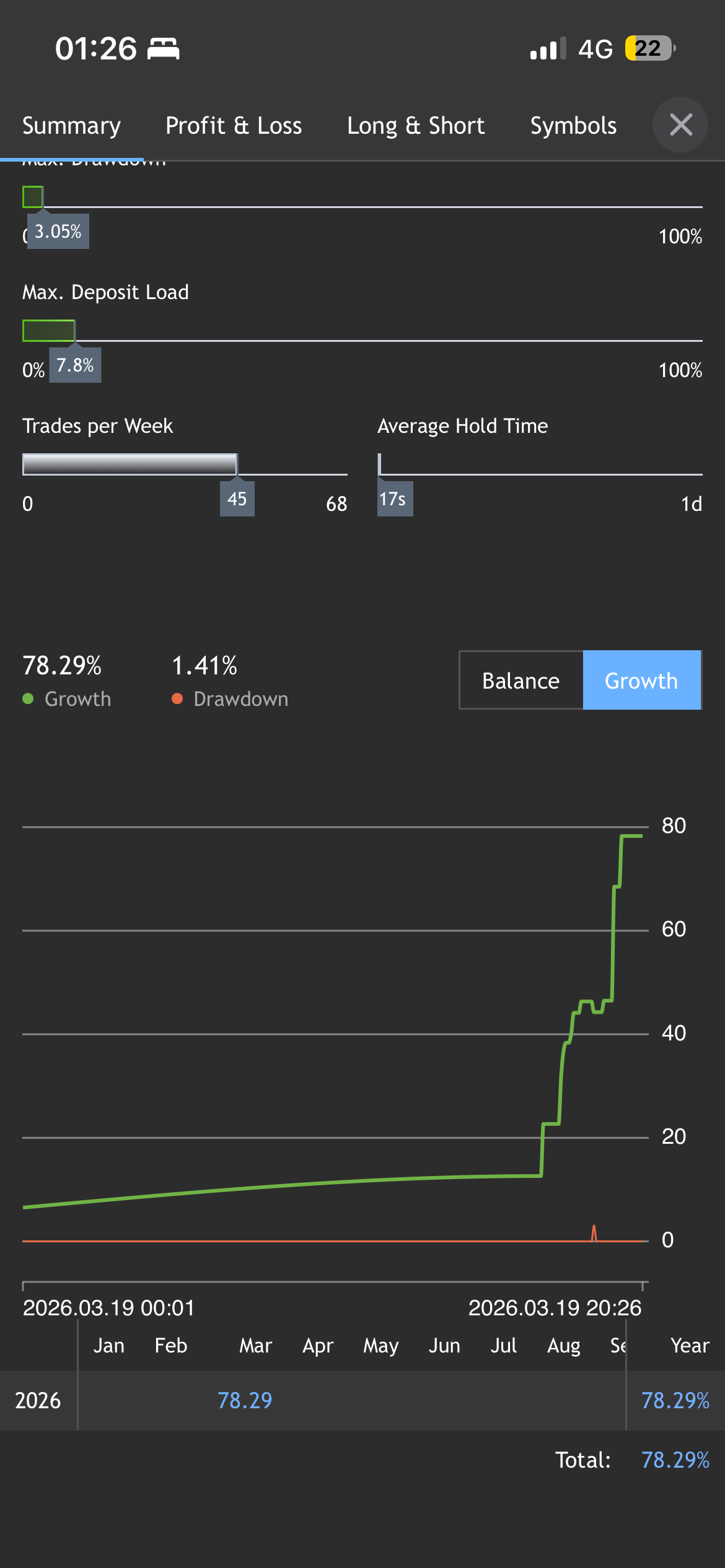
Task: Switch to the Profit & Loss tab
Action: (234, 126)
